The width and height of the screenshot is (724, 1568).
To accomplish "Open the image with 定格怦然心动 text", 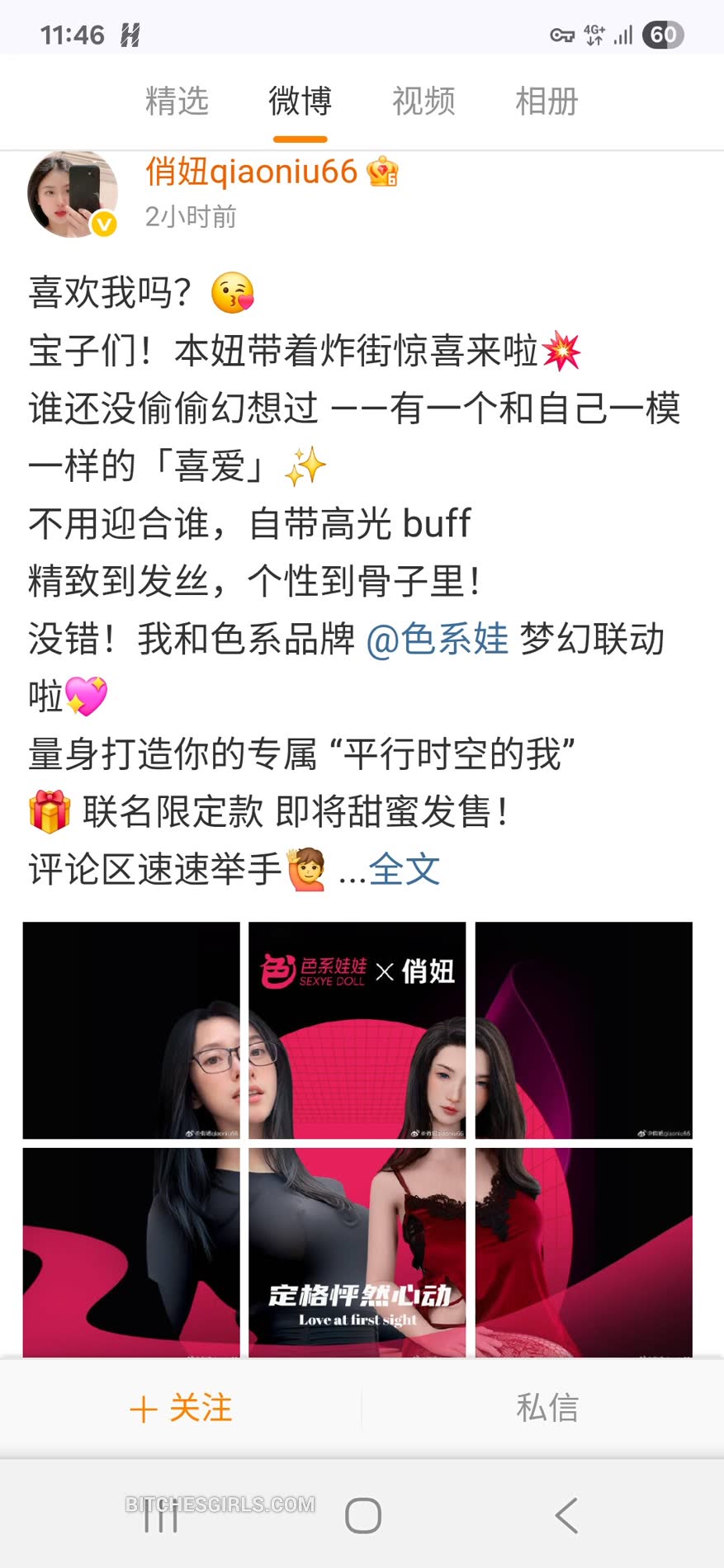I will tap(357, 1251).
